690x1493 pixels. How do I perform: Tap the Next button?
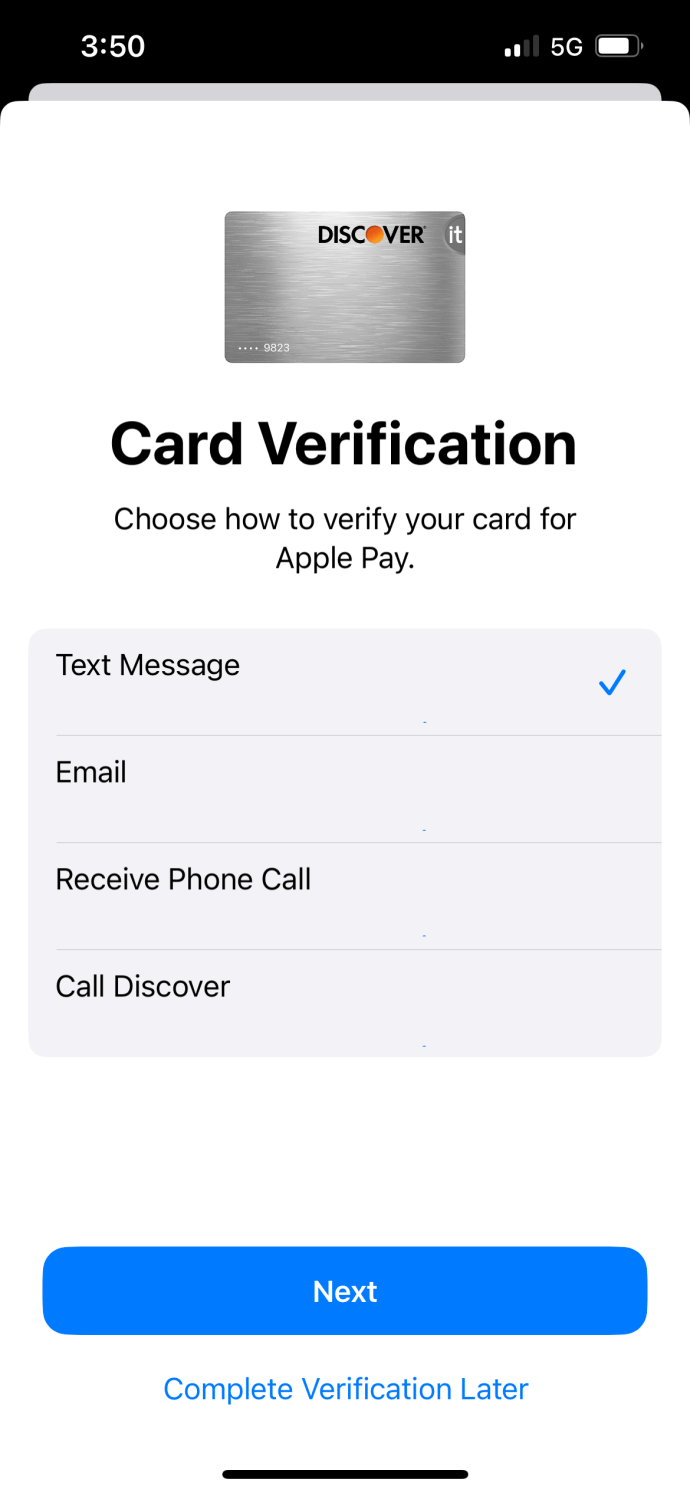(345, 1291)
